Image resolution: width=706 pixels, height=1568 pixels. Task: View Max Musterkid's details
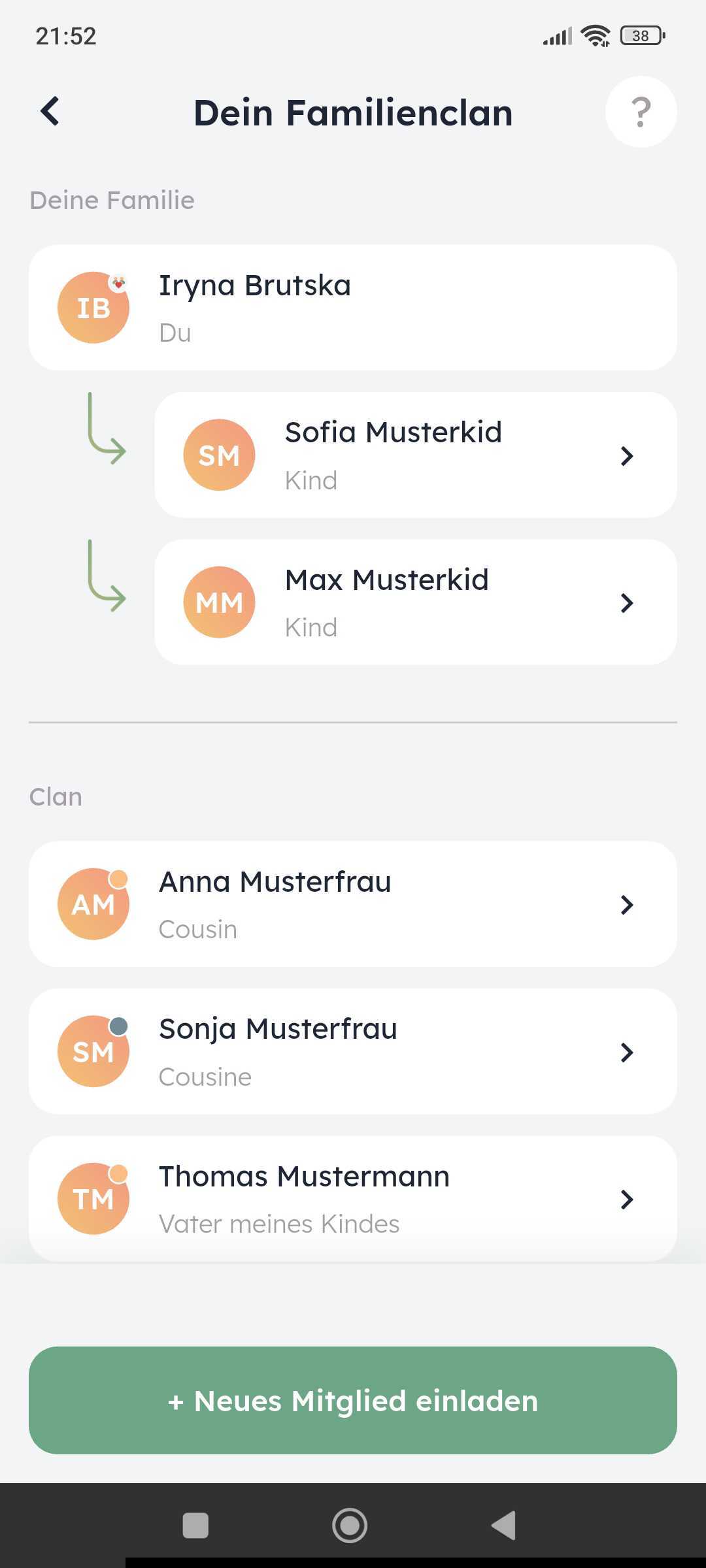pos(416,602)
